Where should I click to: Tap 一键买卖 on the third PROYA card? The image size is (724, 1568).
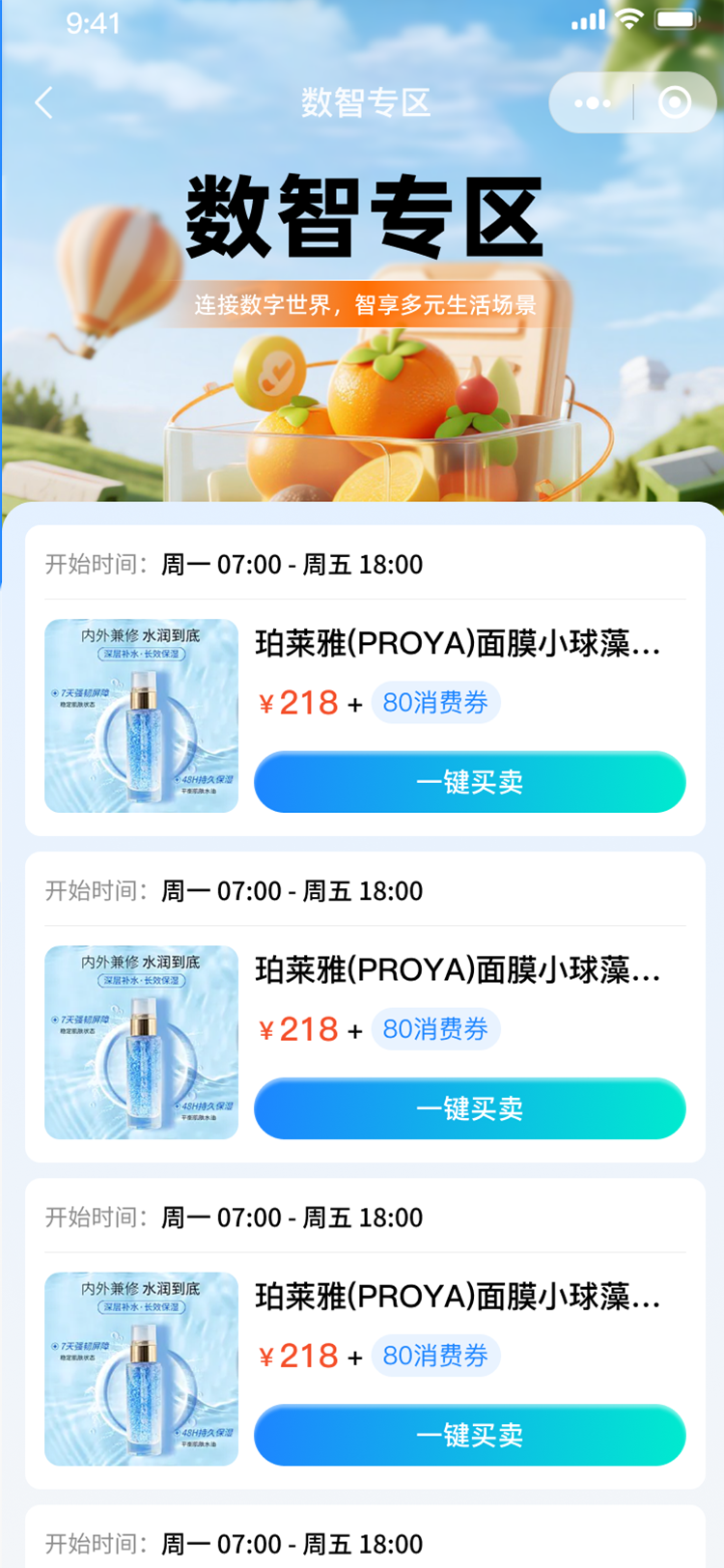pyautogui.click(x=469, y=1435)
